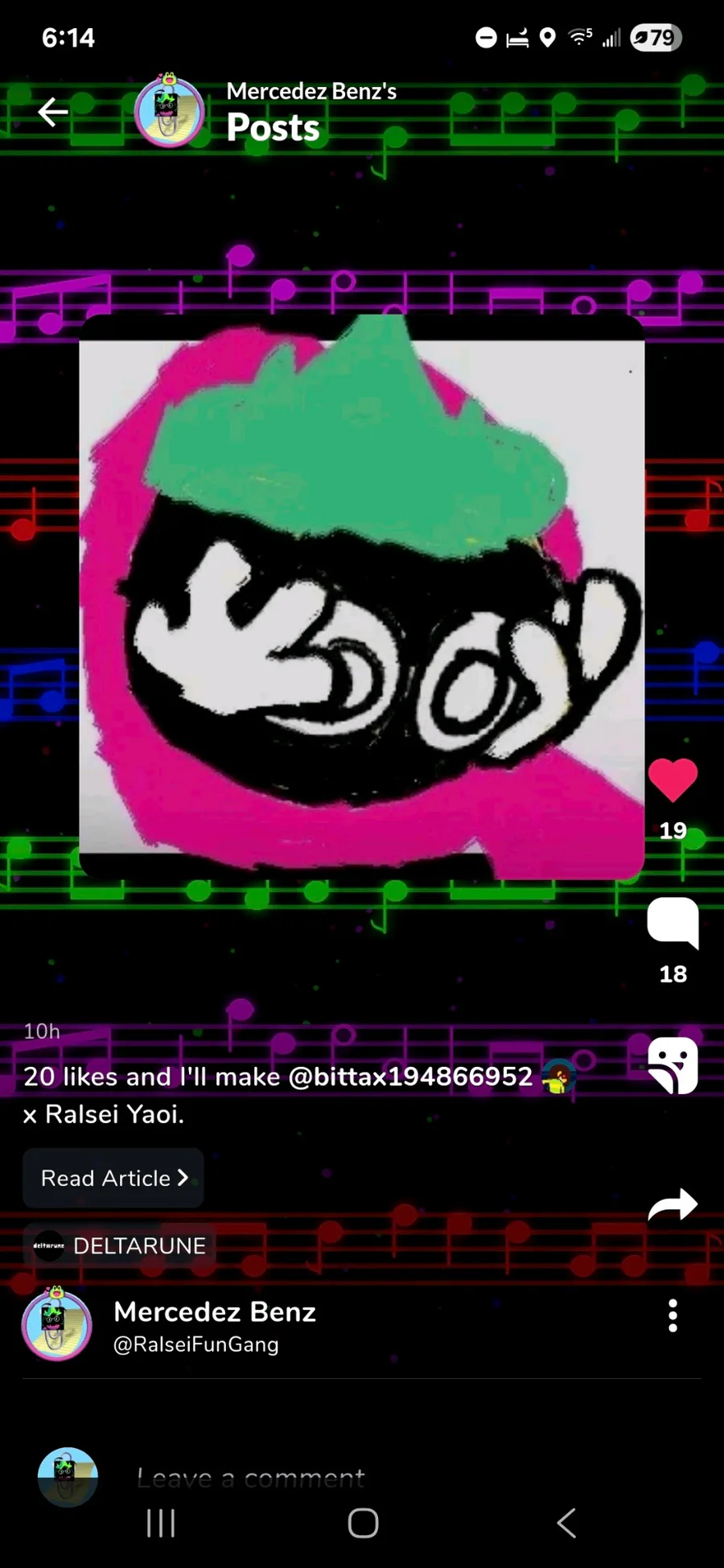
Task: Open the posted drawing image
Action: click(362, 596)
